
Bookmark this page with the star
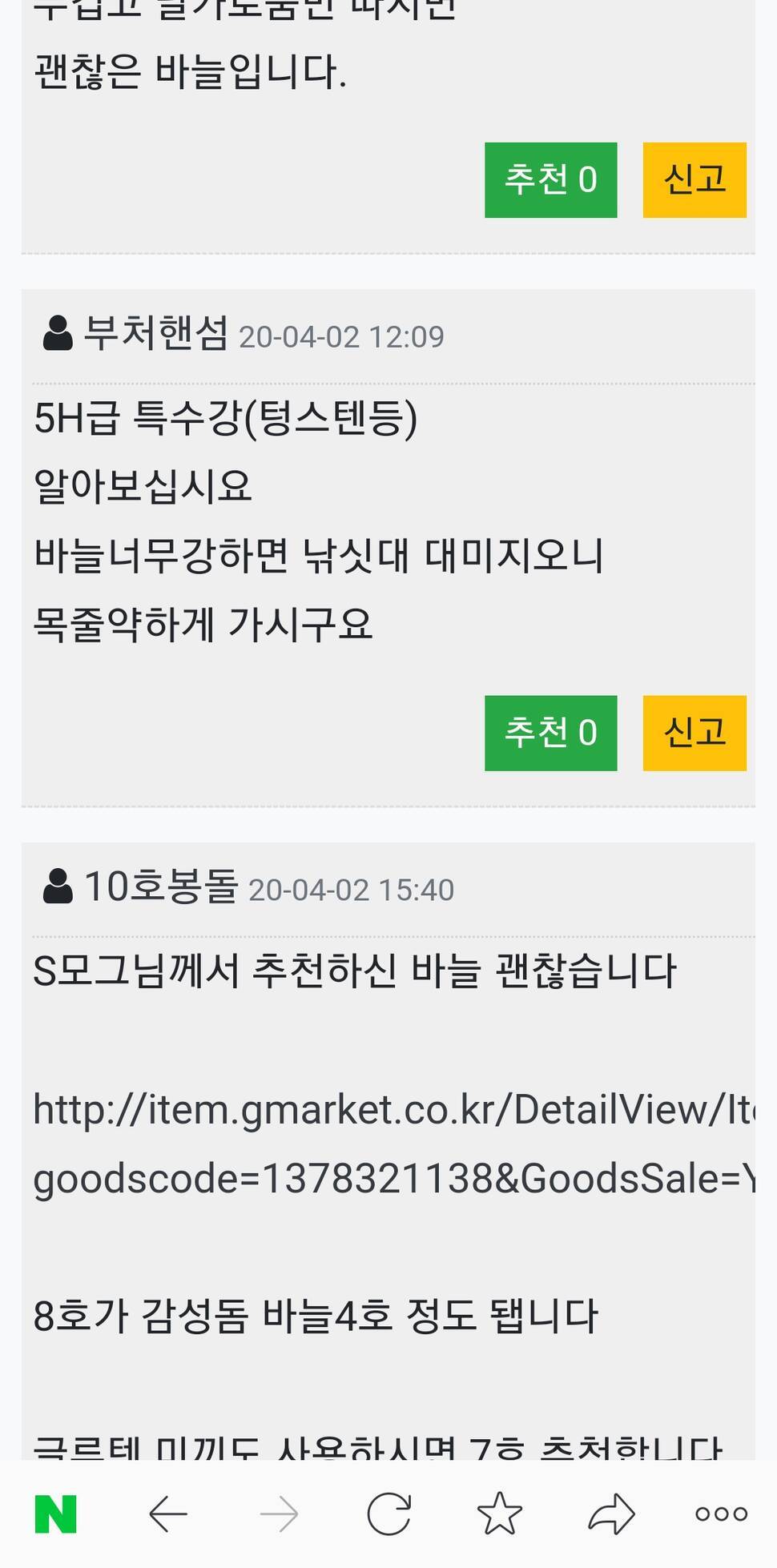(x=500, y=1514)
